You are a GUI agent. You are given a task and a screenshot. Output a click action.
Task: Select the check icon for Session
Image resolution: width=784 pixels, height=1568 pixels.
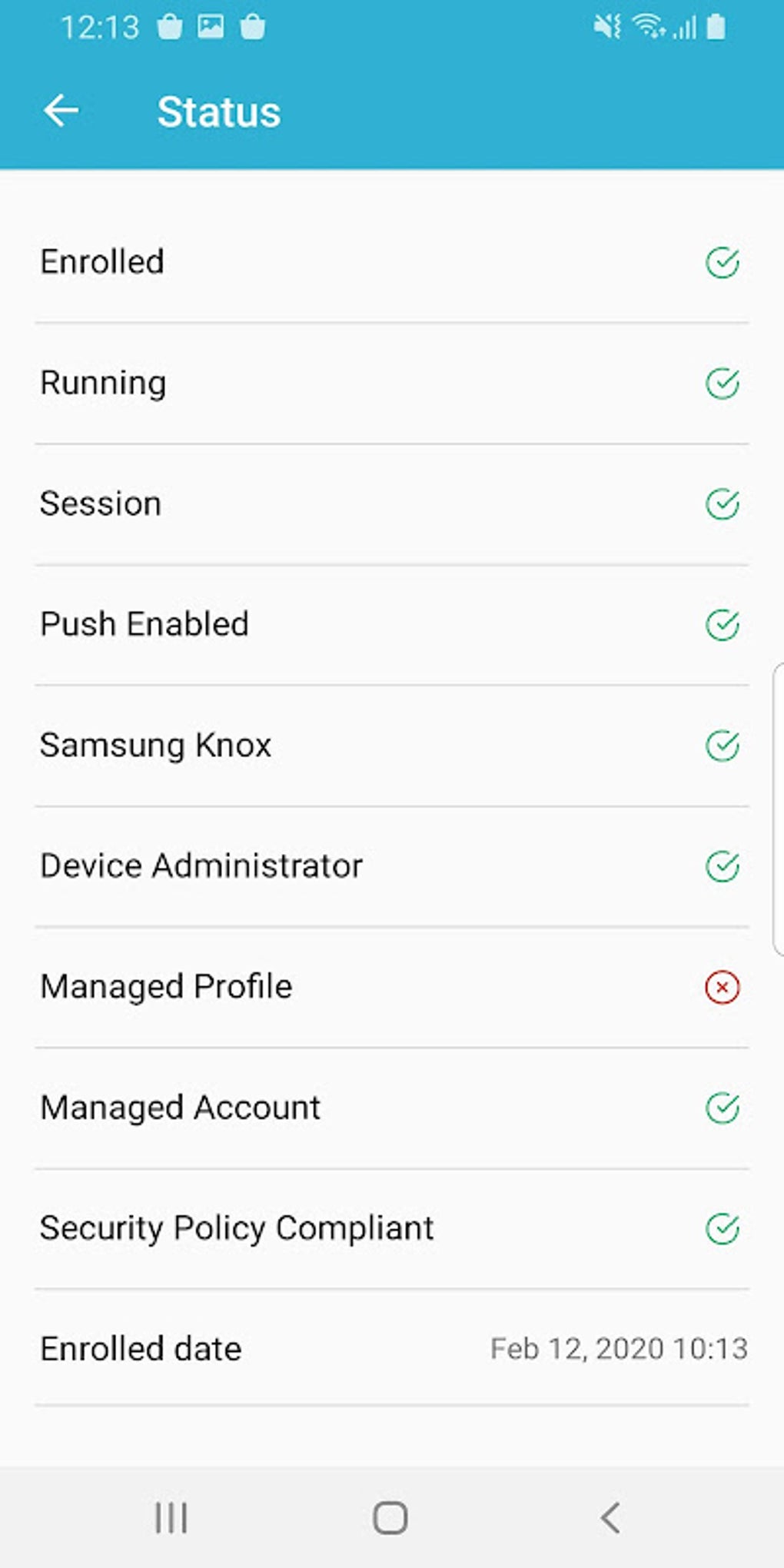721,504
